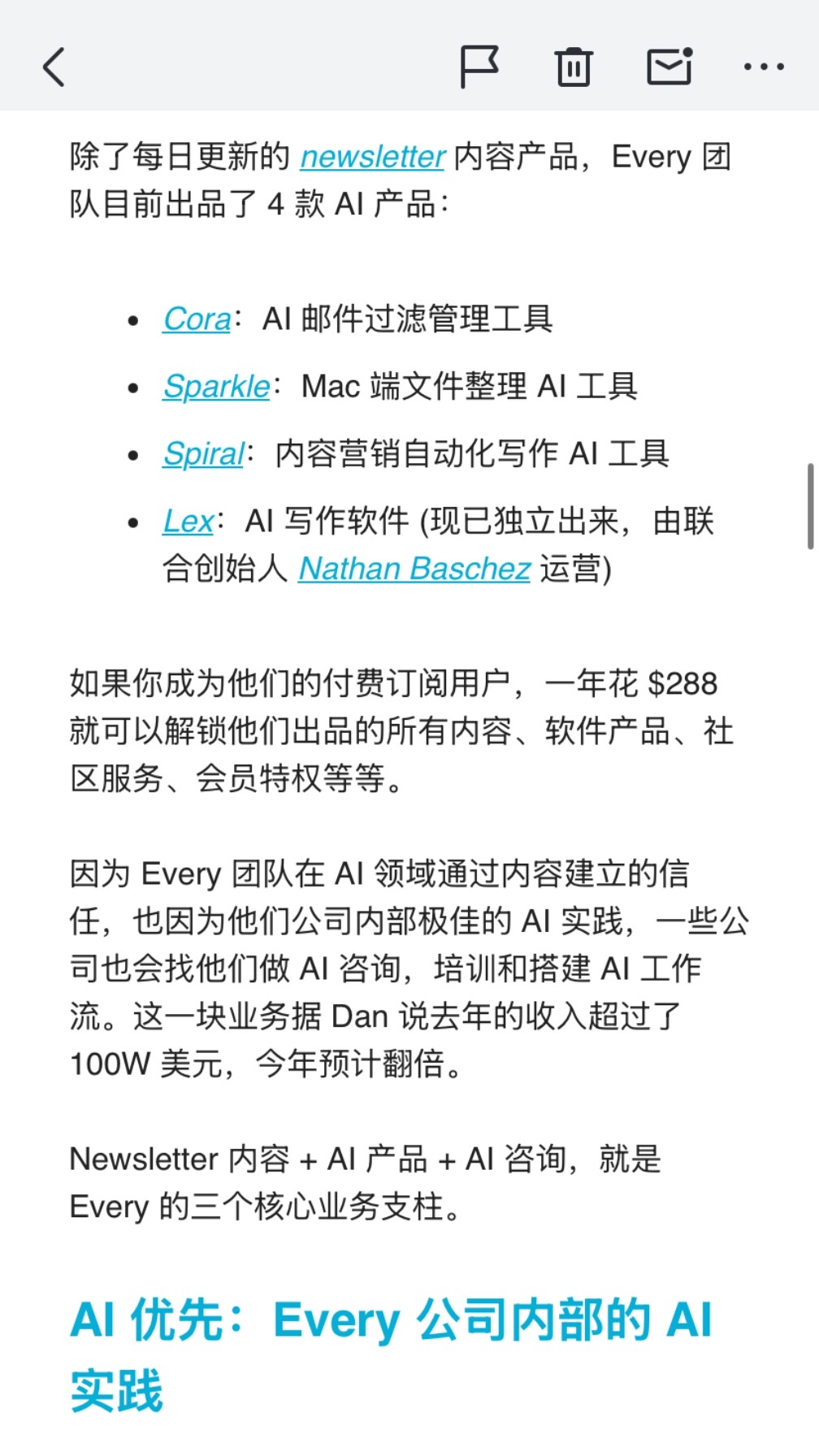819x1456 pixels.
Task: Open the newsletter link
Action: coord(373,157)
